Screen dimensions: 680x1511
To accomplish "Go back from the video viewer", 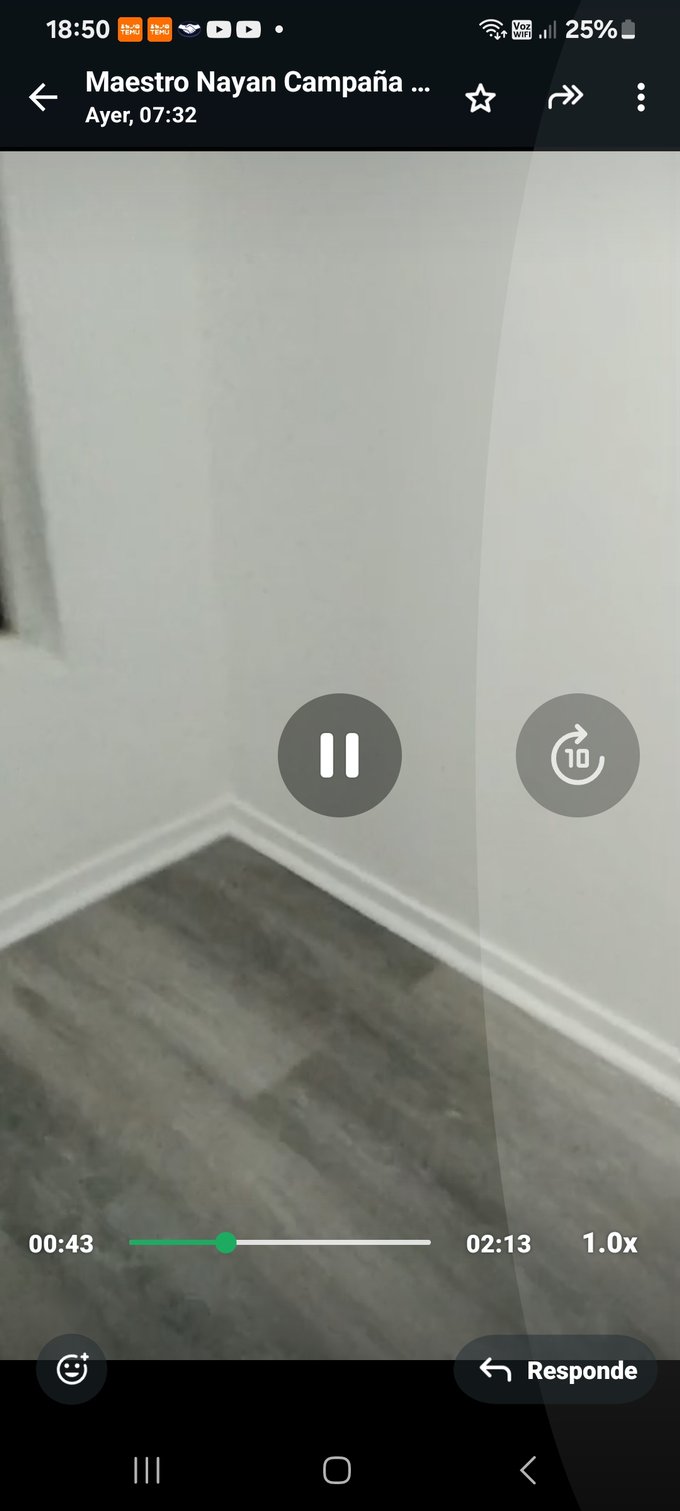I will point(43,98).
